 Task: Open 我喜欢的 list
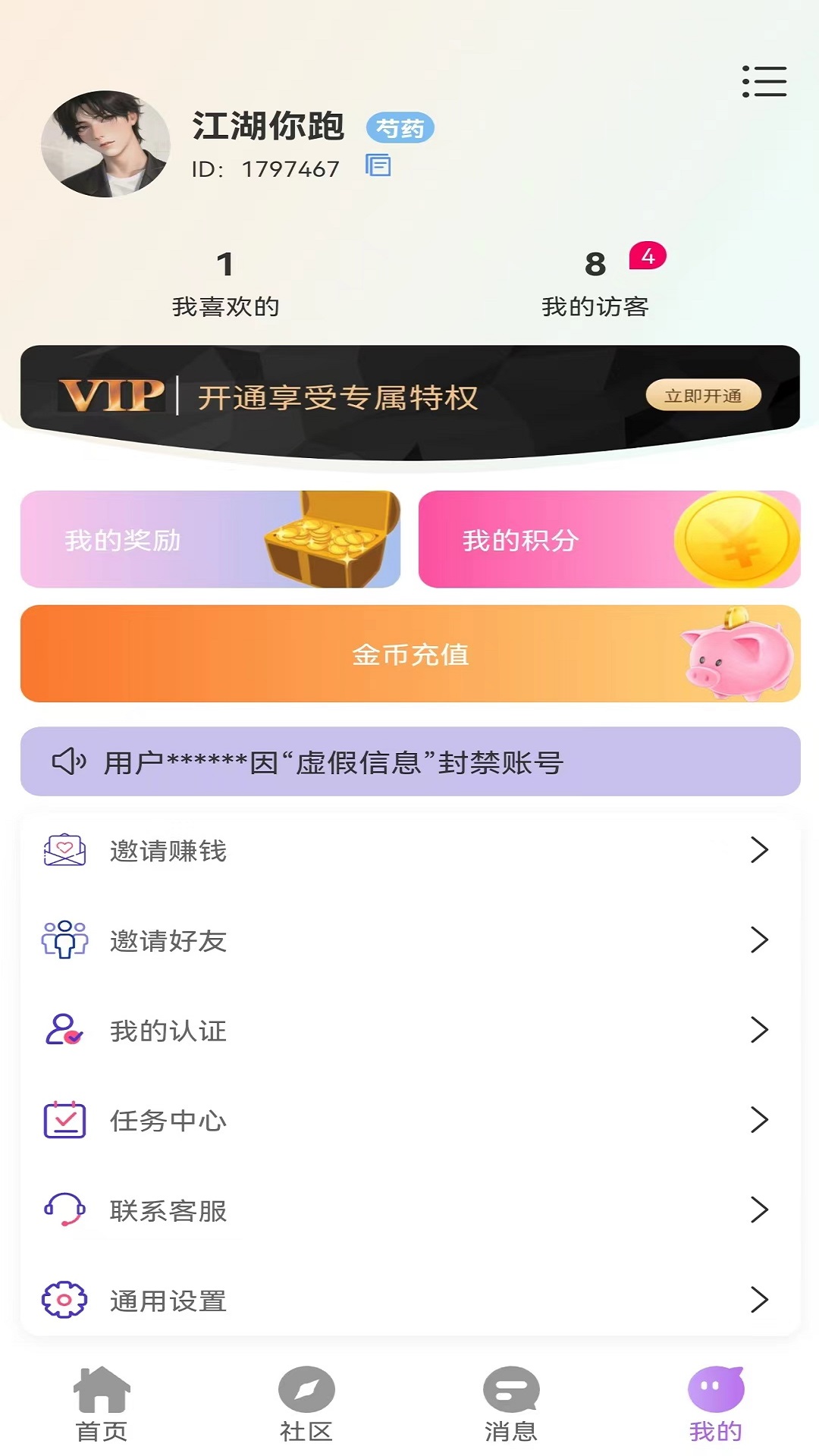click(x=225, y=284)
